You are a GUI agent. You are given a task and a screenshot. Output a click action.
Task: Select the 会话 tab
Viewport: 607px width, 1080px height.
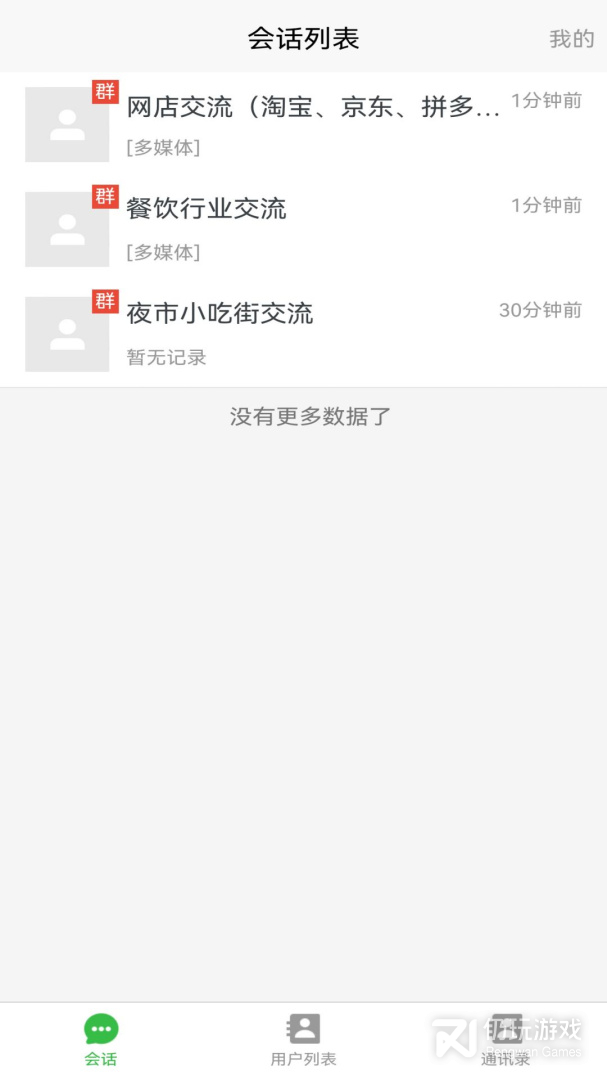click(101, 1040)
